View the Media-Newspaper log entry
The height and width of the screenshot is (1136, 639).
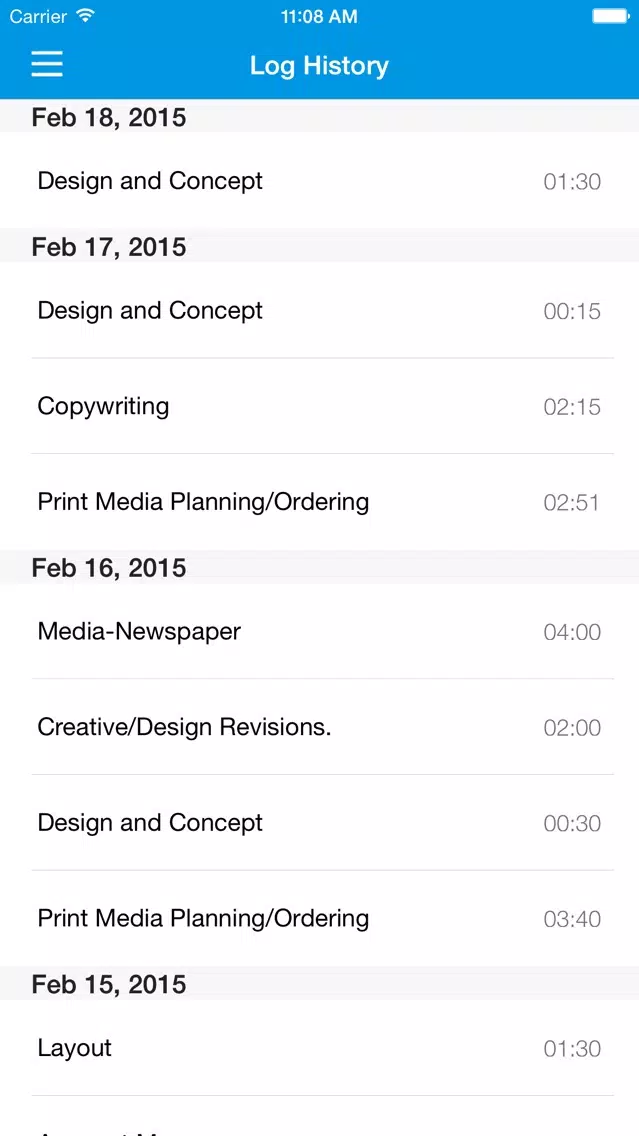point(320,631)
